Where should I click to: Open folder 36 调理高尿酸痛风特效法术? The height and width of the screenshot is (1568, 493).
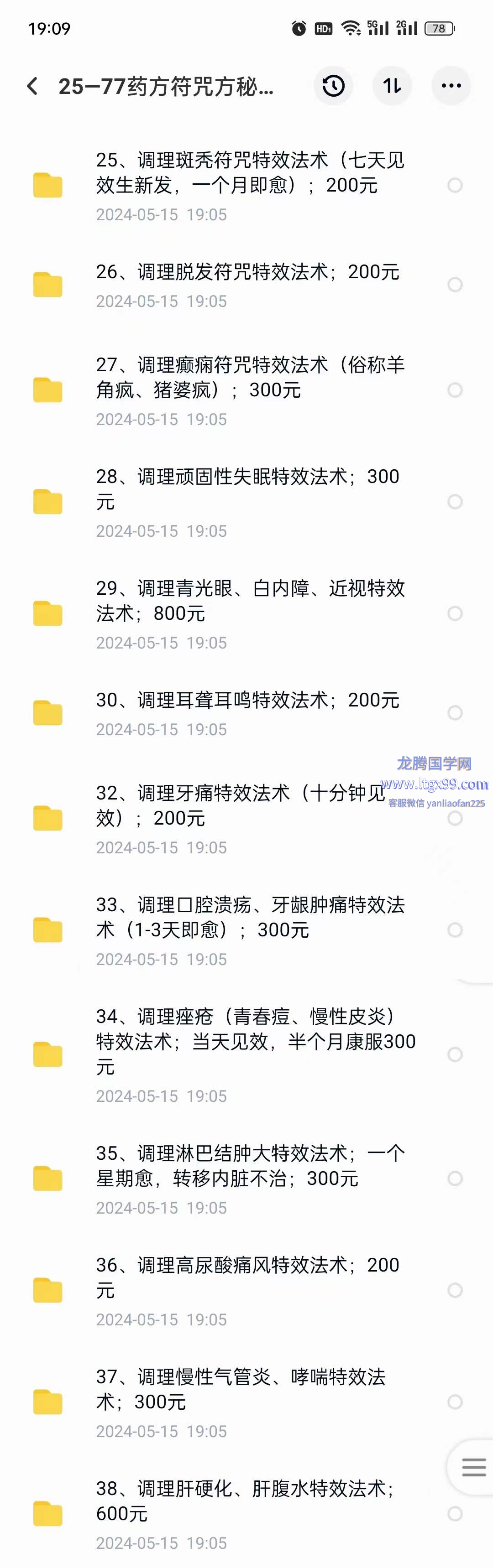247,1277
